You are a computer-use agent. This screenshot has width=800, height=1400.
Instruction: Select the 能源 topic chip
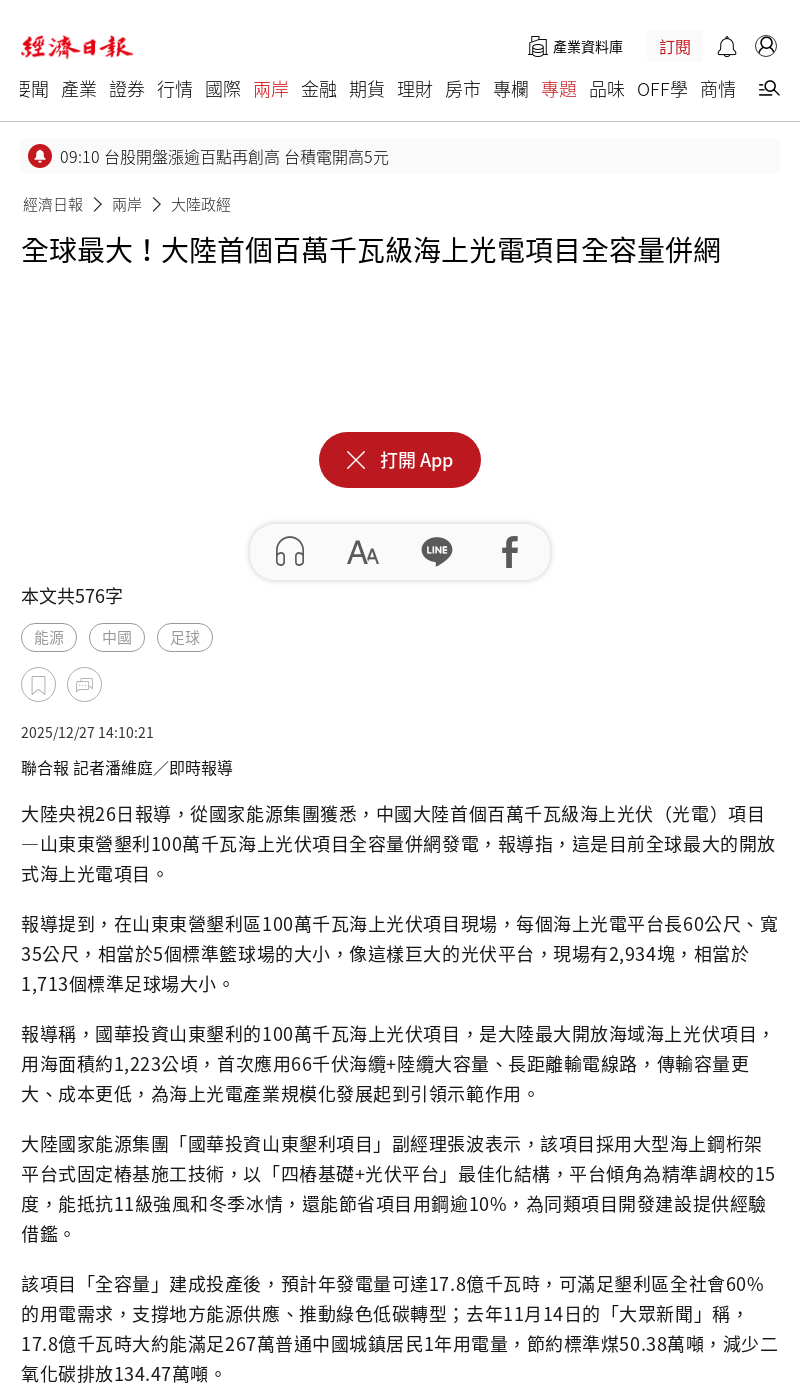coord(49,638)
